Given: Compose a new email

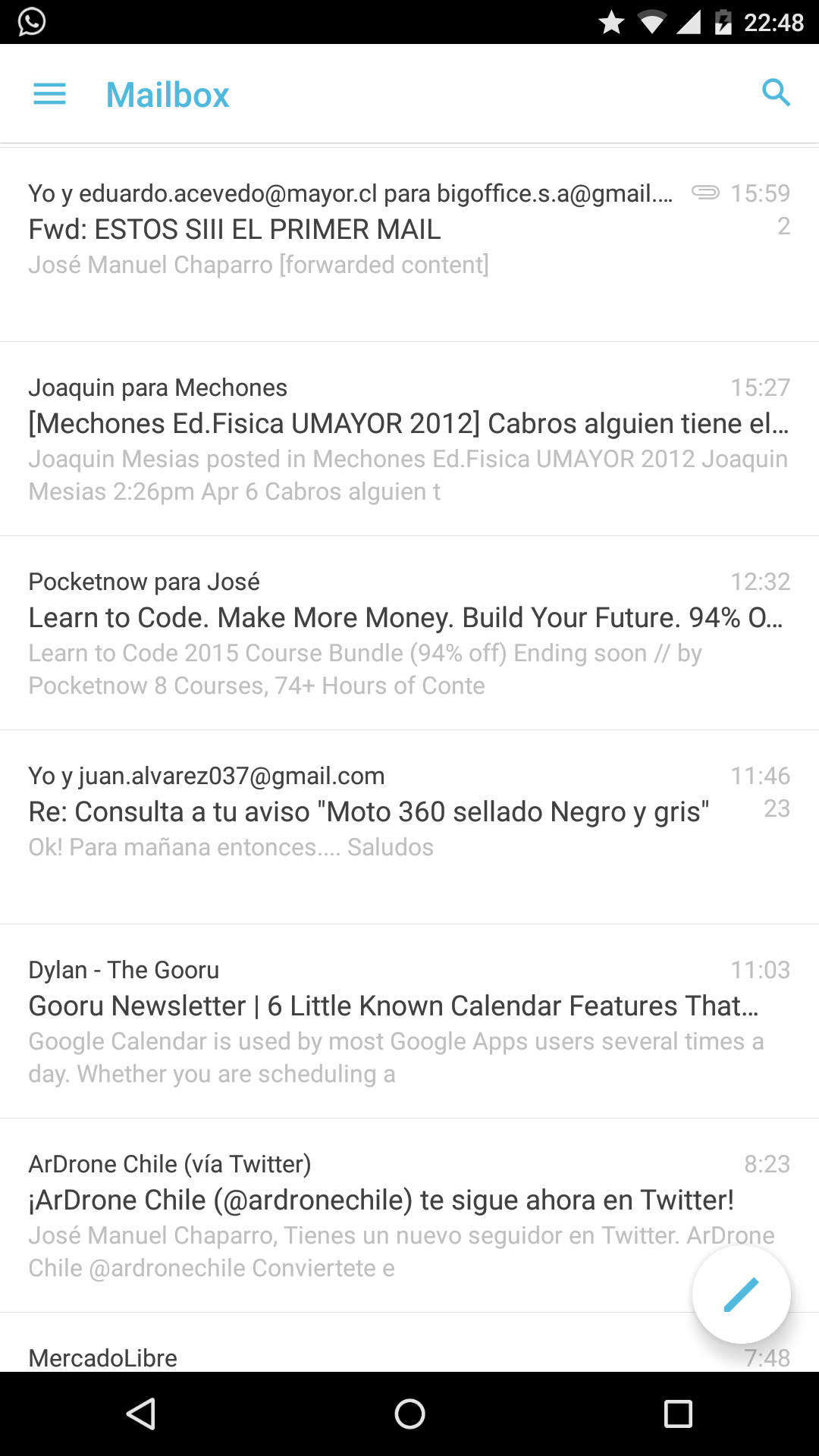Looking at the screenshot, I should (x=741, y=1294).
